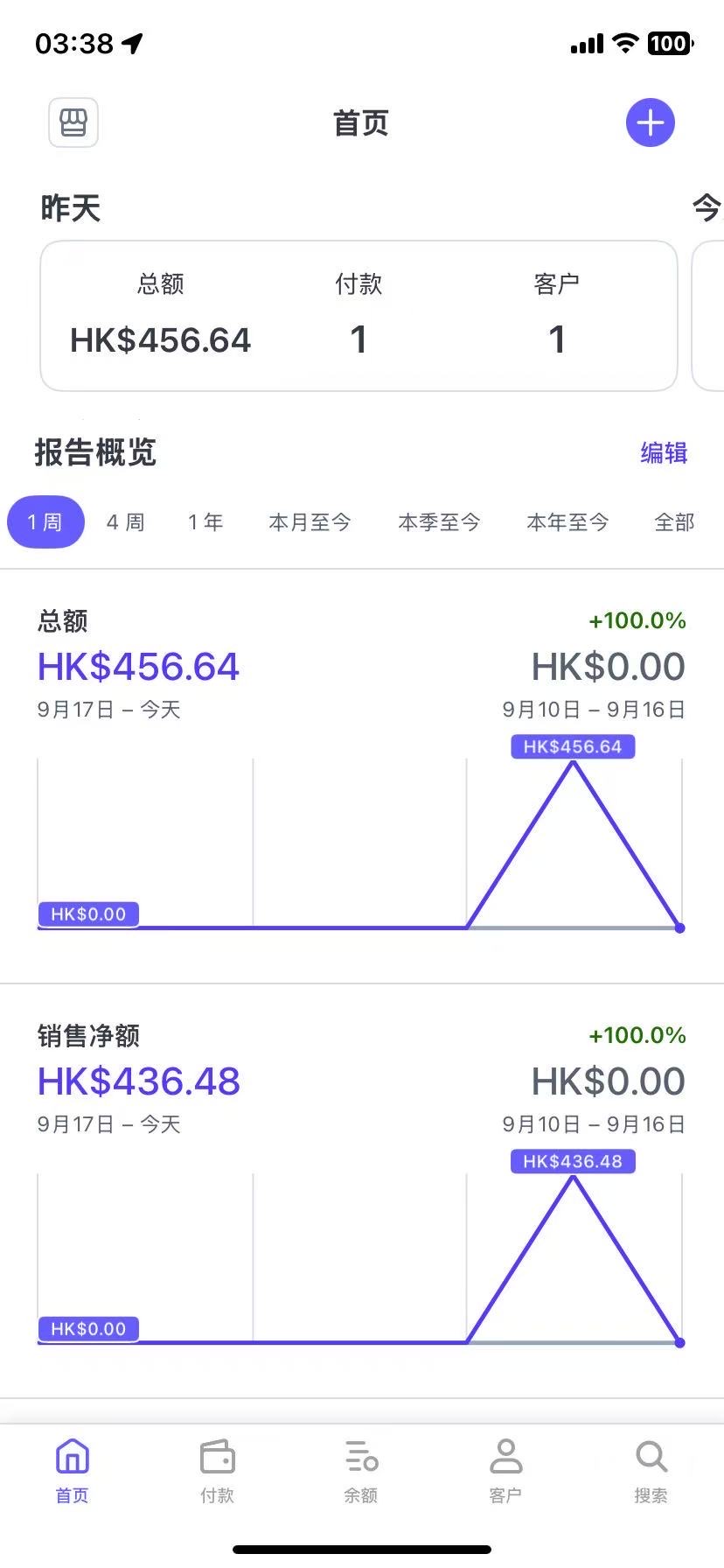Switch to 本季至今 range
Screen dimensions: 724x1568
[439, 522]
